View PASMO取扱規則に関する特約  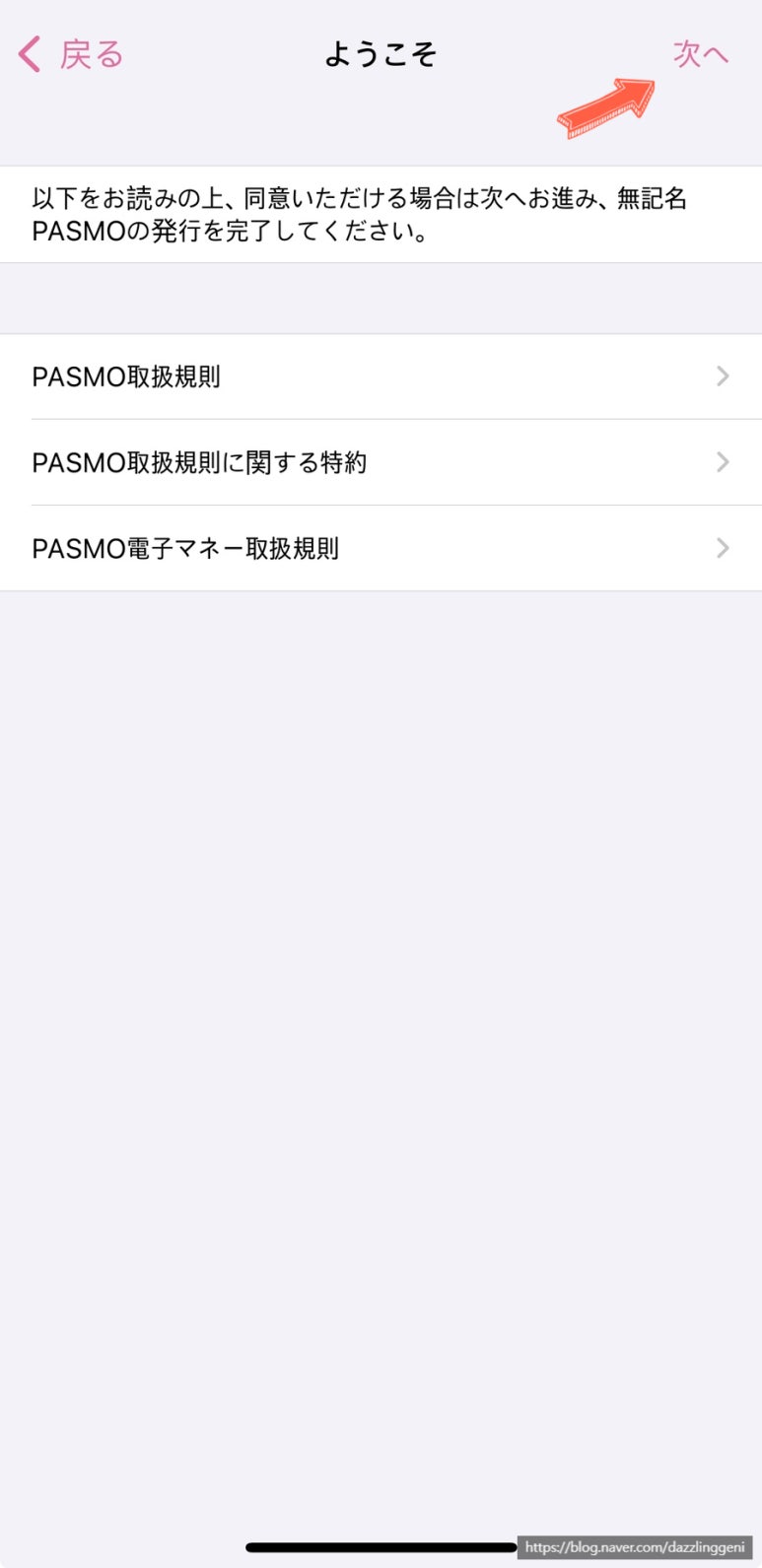click(x=381, y=462)
